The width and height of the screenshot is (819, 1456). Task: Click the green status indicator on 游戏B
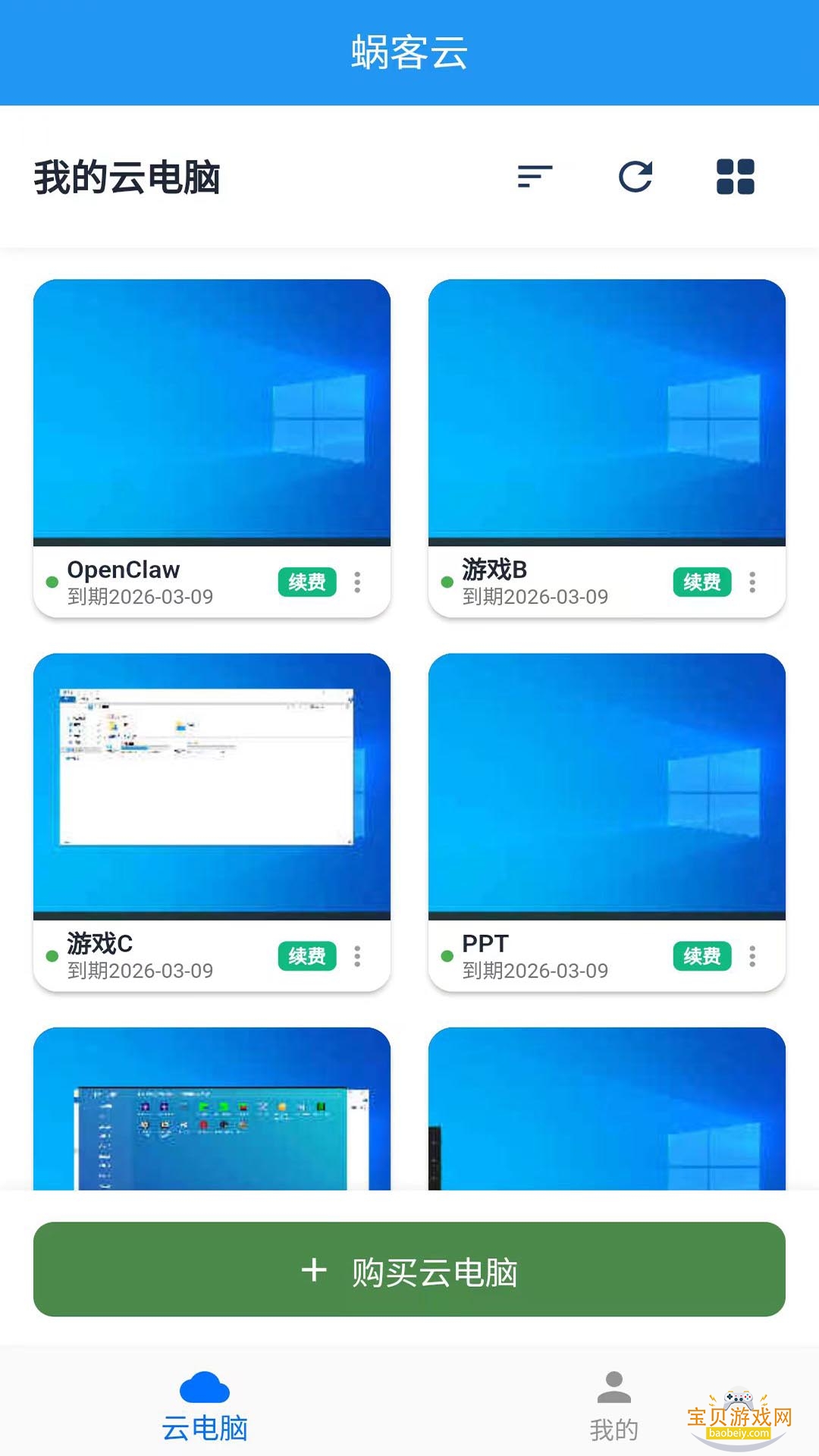click(x=446, y=582)
